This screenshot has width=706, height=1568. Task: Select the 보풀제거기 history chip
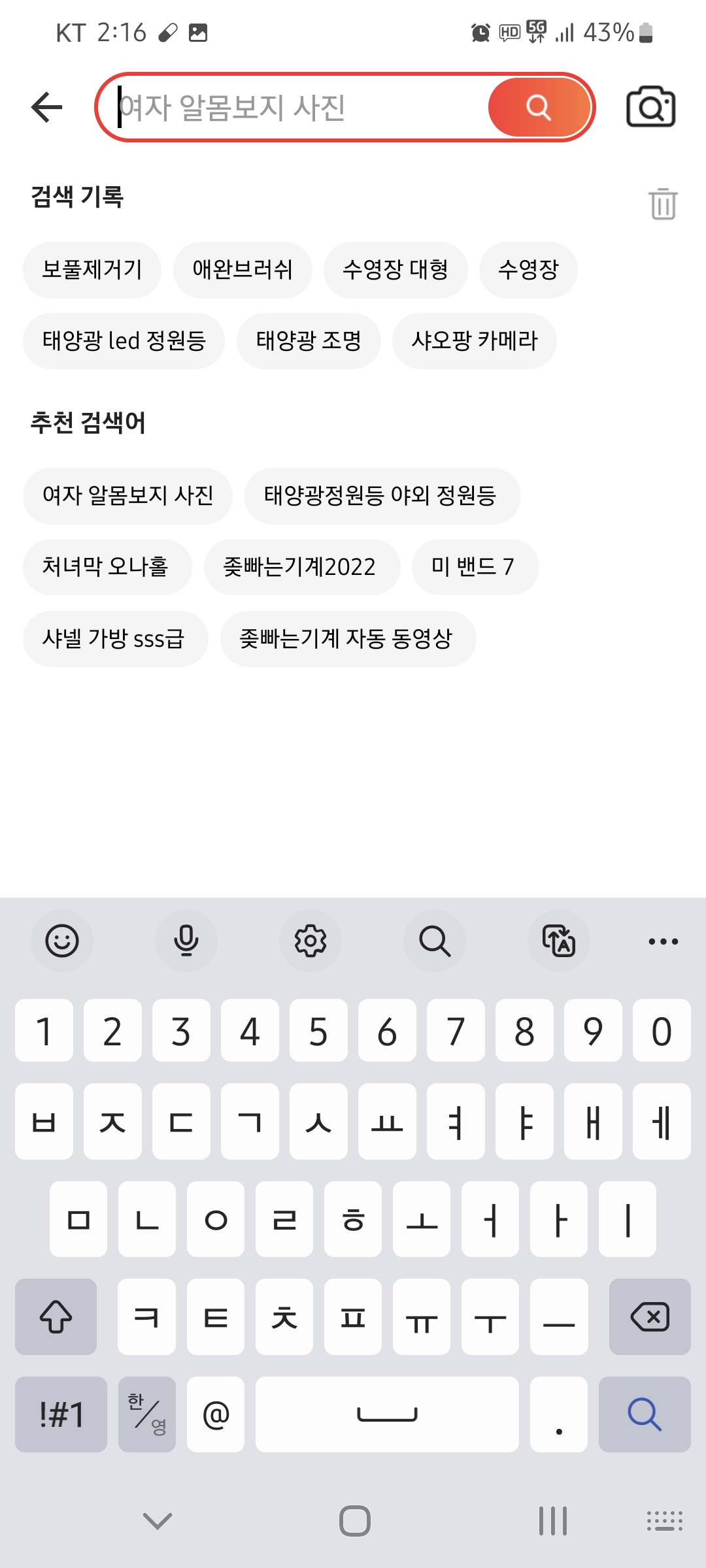click(x=92, y=269)
